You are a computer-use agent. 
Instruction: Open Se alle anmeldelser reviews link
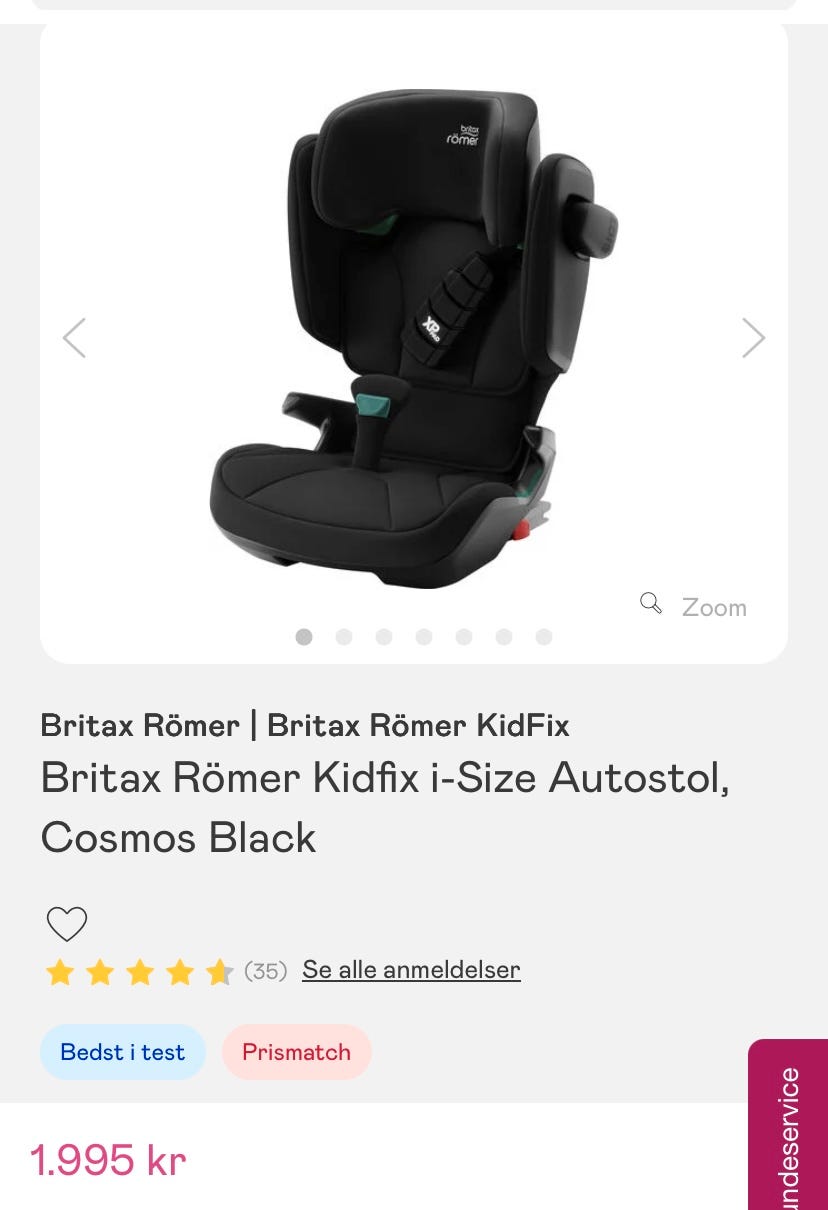click(x=411, y=970)
